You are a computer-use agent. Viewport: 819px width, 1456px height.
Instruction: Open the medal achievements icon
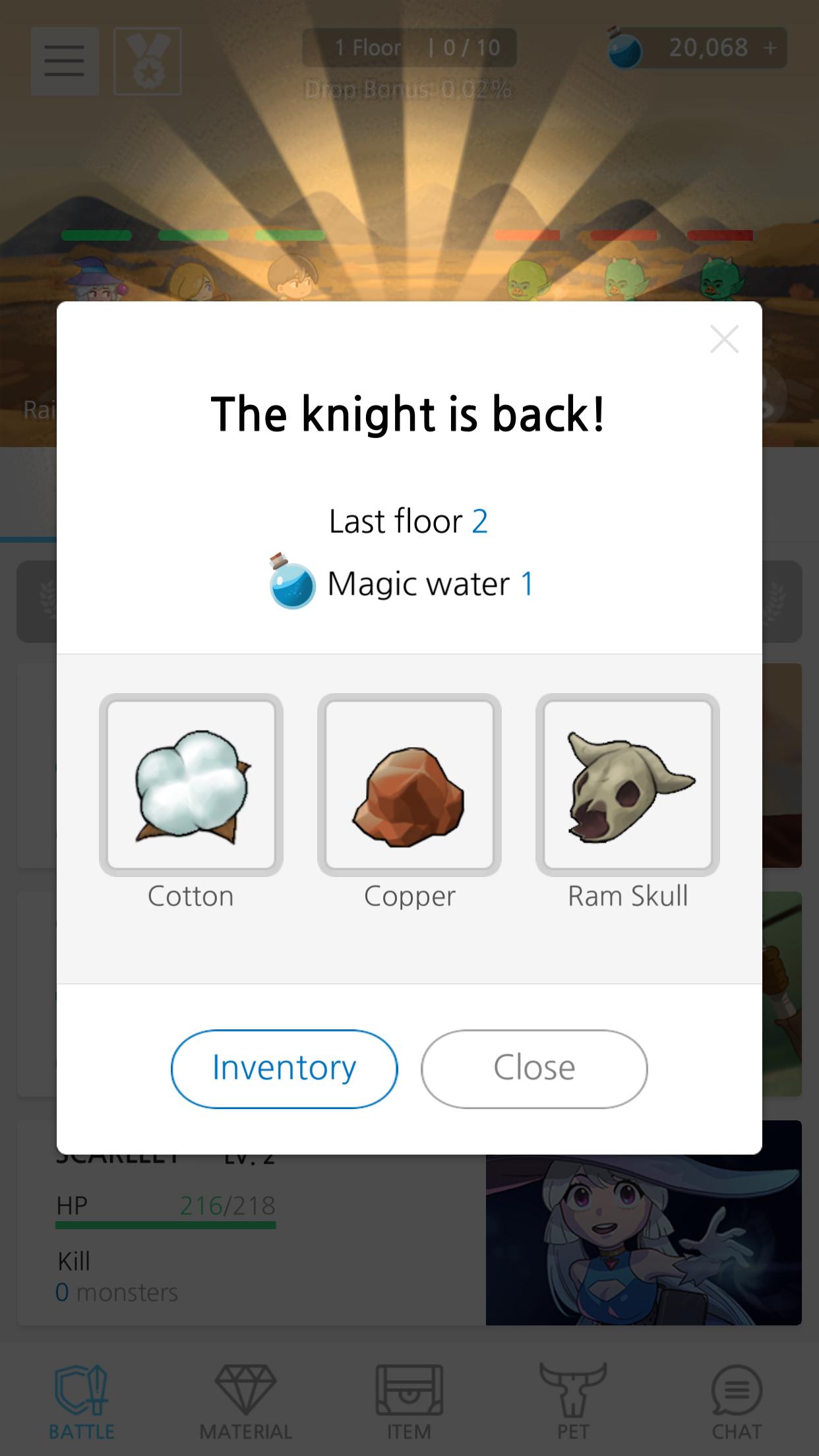click(x=147, y=61)
